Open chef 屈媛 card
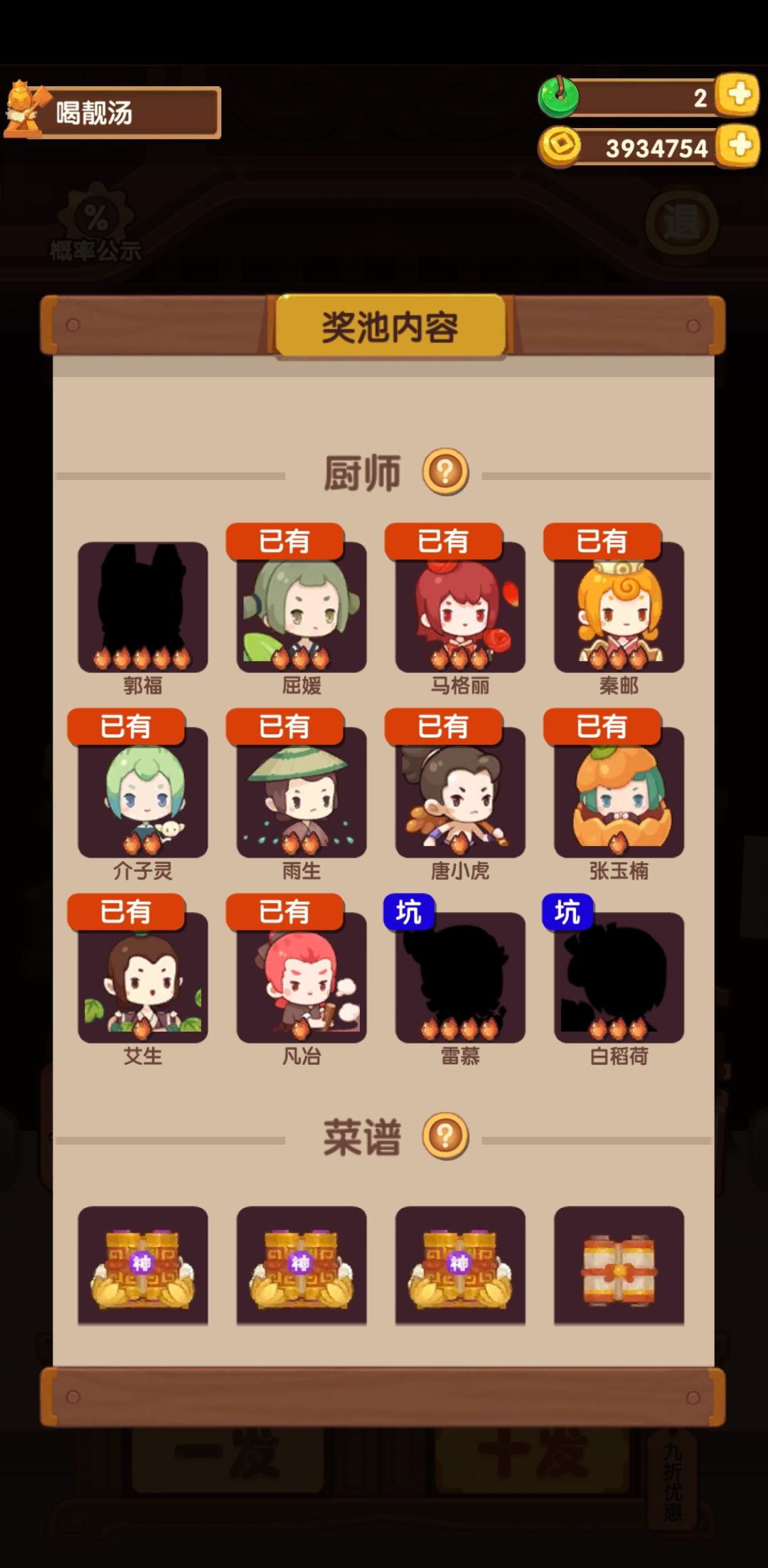The height and width of the screenshot is (1568, 768). [302, 607]
